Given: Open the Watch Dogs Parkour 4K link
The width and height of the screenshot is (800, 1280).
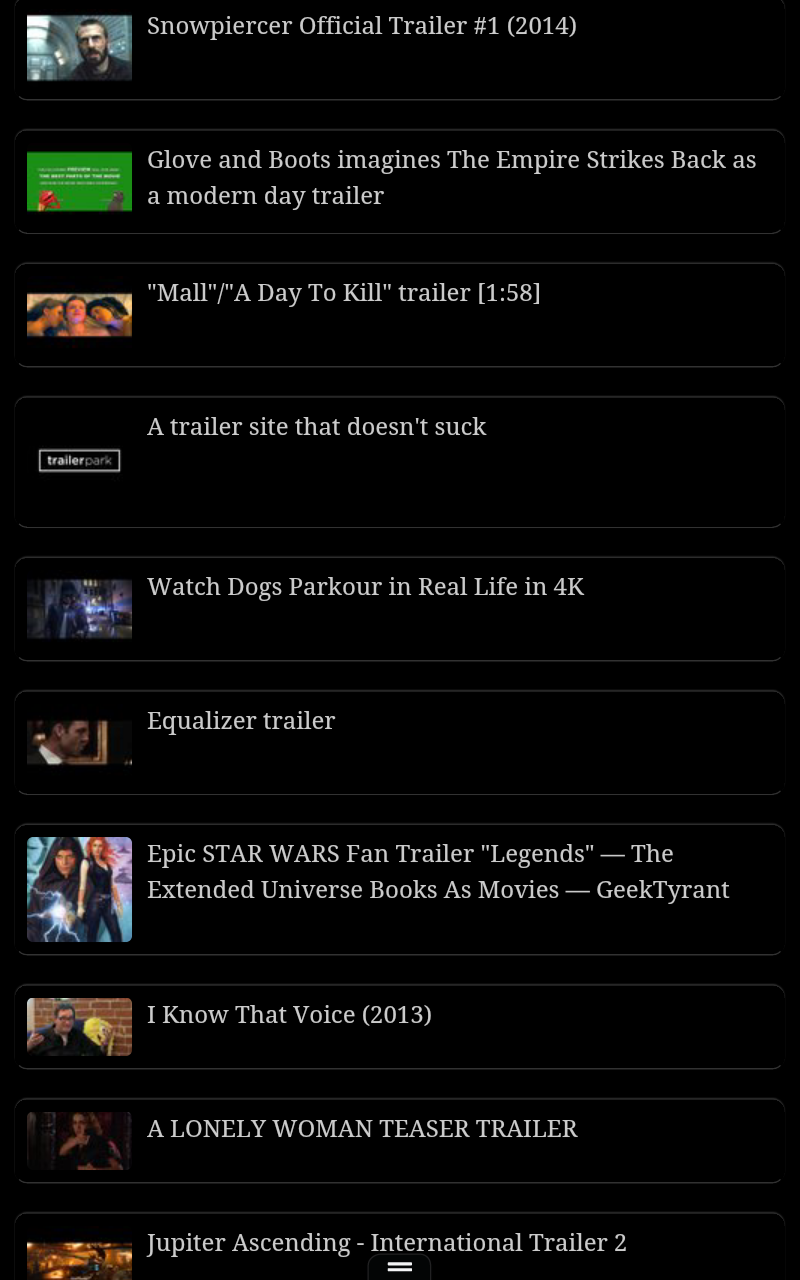Looking at the screenshot, I should 365,586.
